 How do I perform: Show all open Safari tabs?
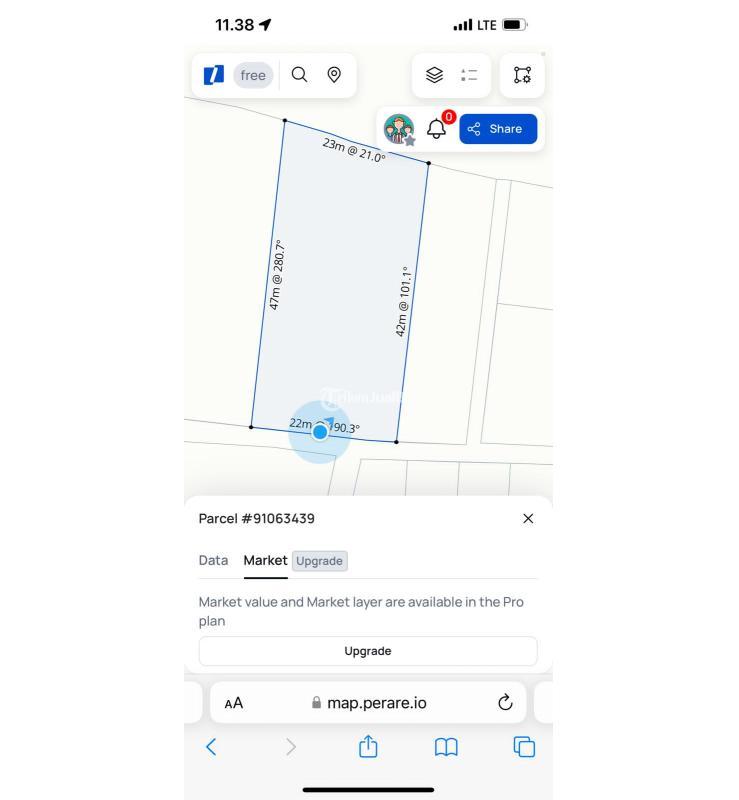click(x=524, y=746)
